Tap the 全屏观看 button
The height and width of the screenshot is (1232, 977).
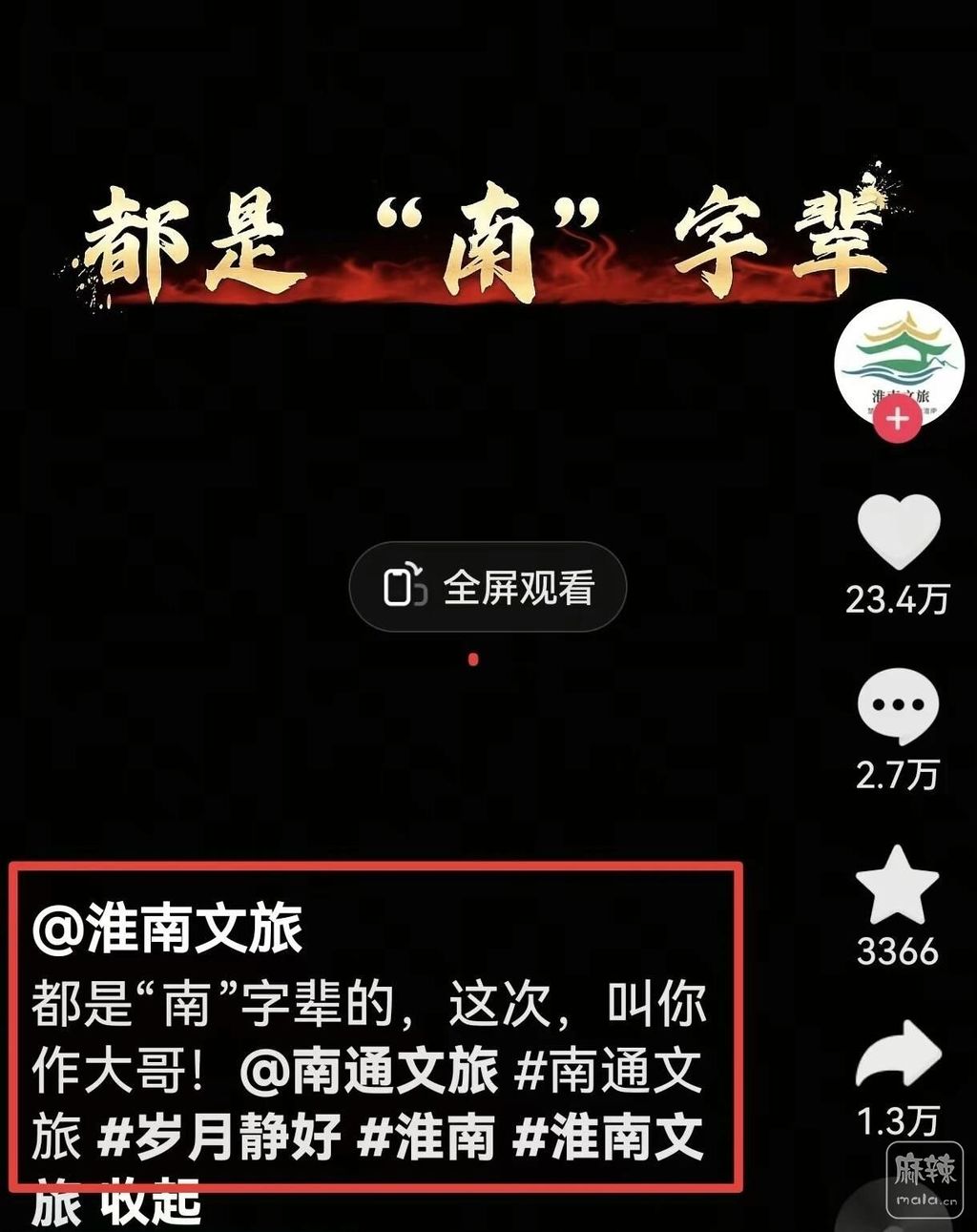coord(488,587)
